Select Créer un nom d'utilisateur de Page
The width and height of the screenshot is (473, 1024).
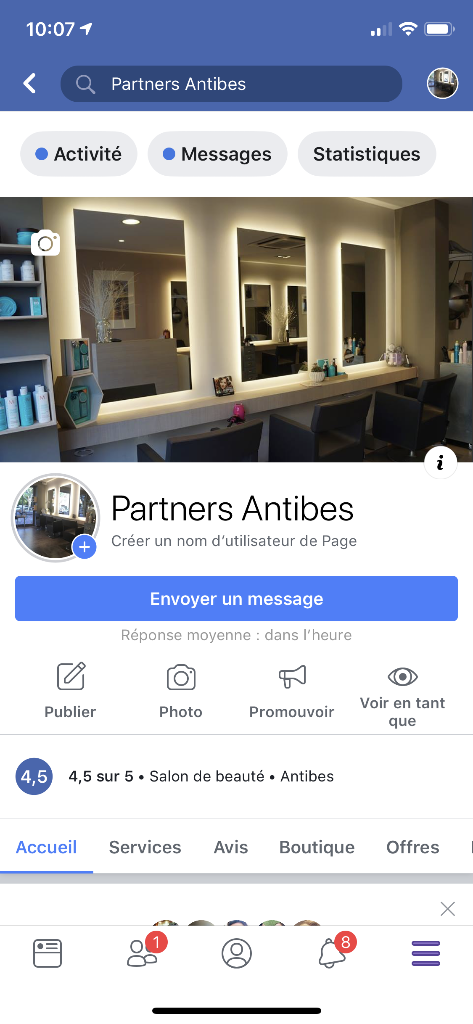234,541
